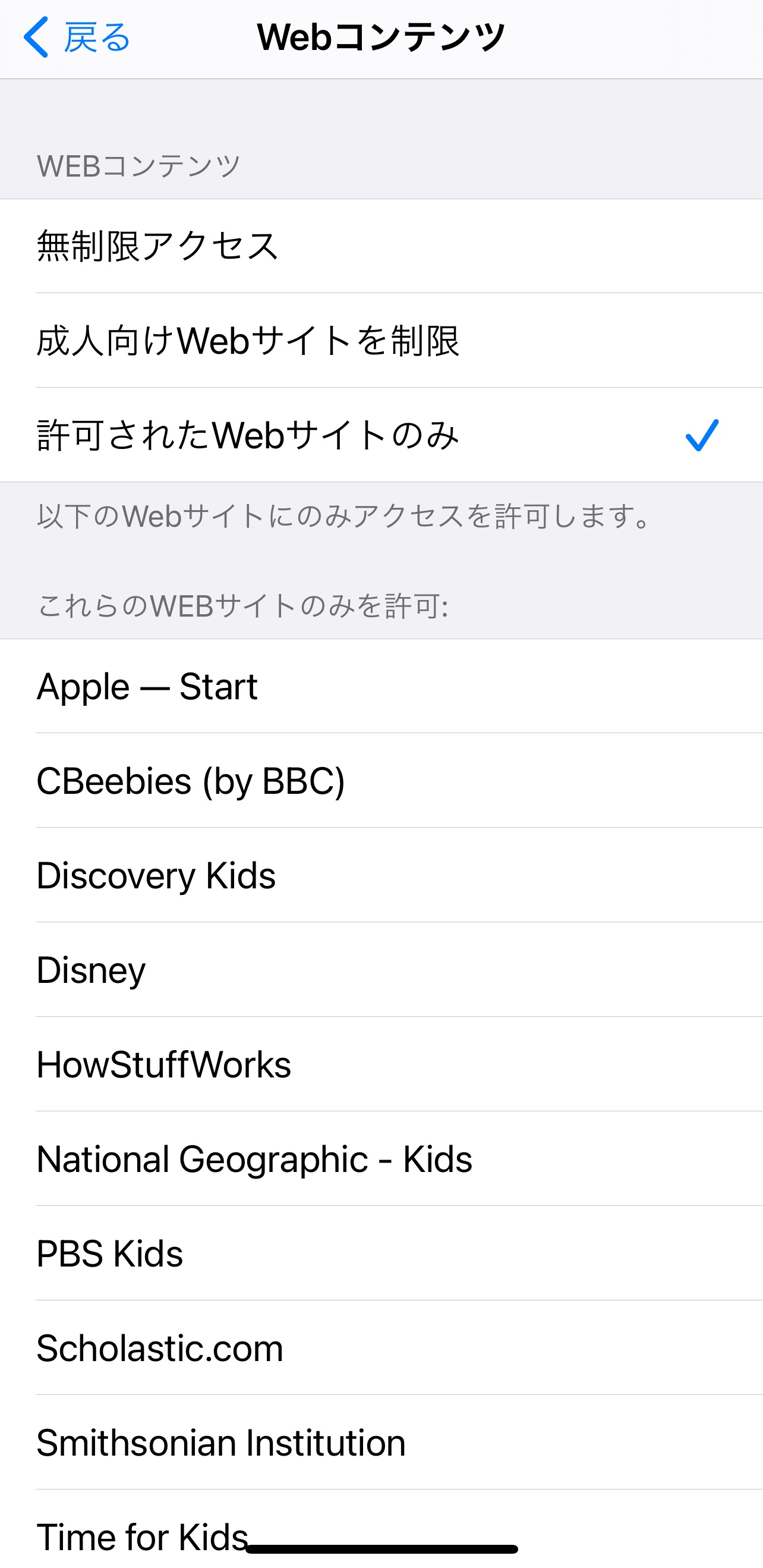Tap the HowStuffWorks row
The height and width of the screenshot is (1568, 763).
tap(381, 1064)
